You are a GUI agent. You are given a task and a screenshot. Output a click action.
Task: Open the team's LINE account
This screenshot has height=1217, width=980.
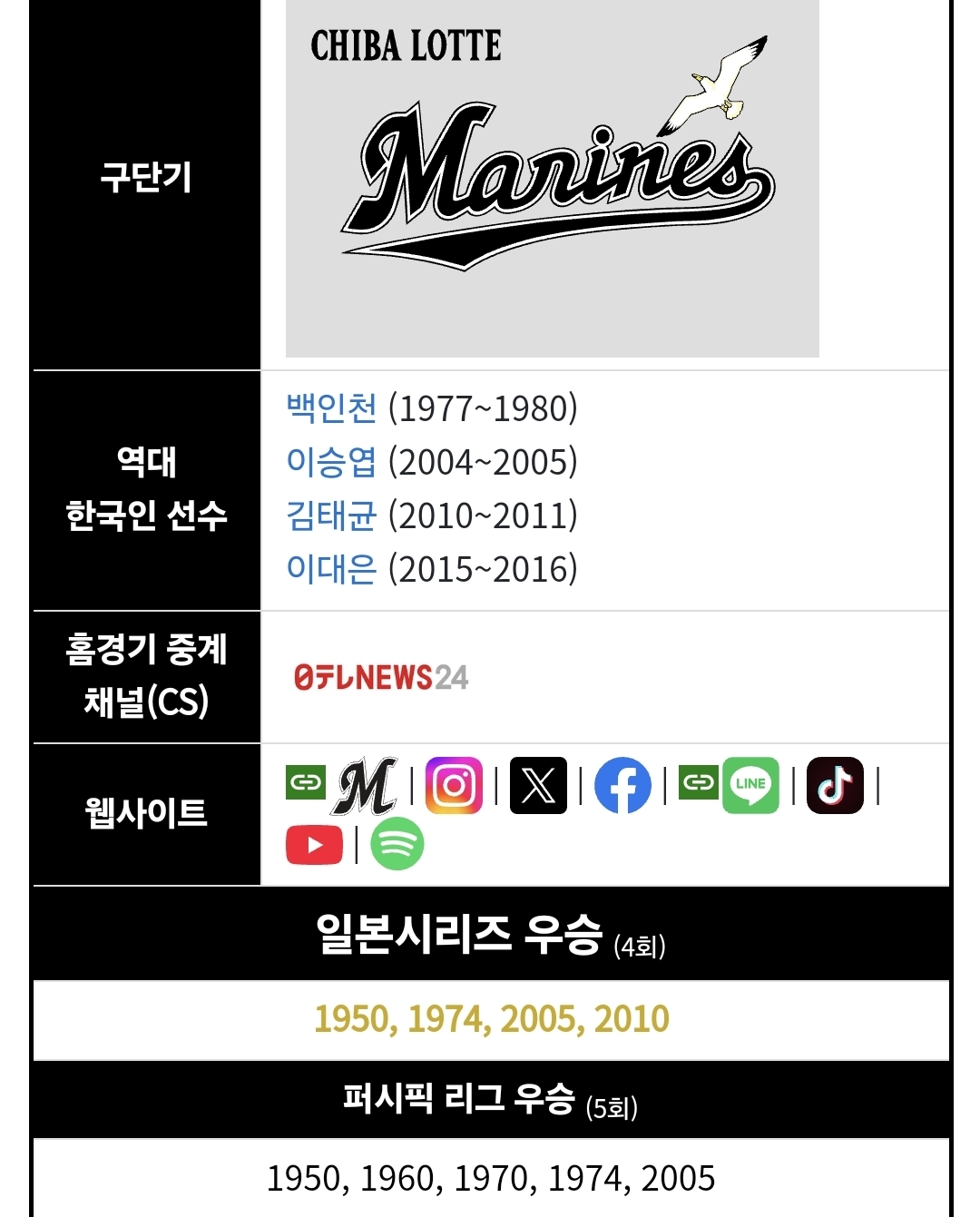pyautogui.click(x=750, y=785)
